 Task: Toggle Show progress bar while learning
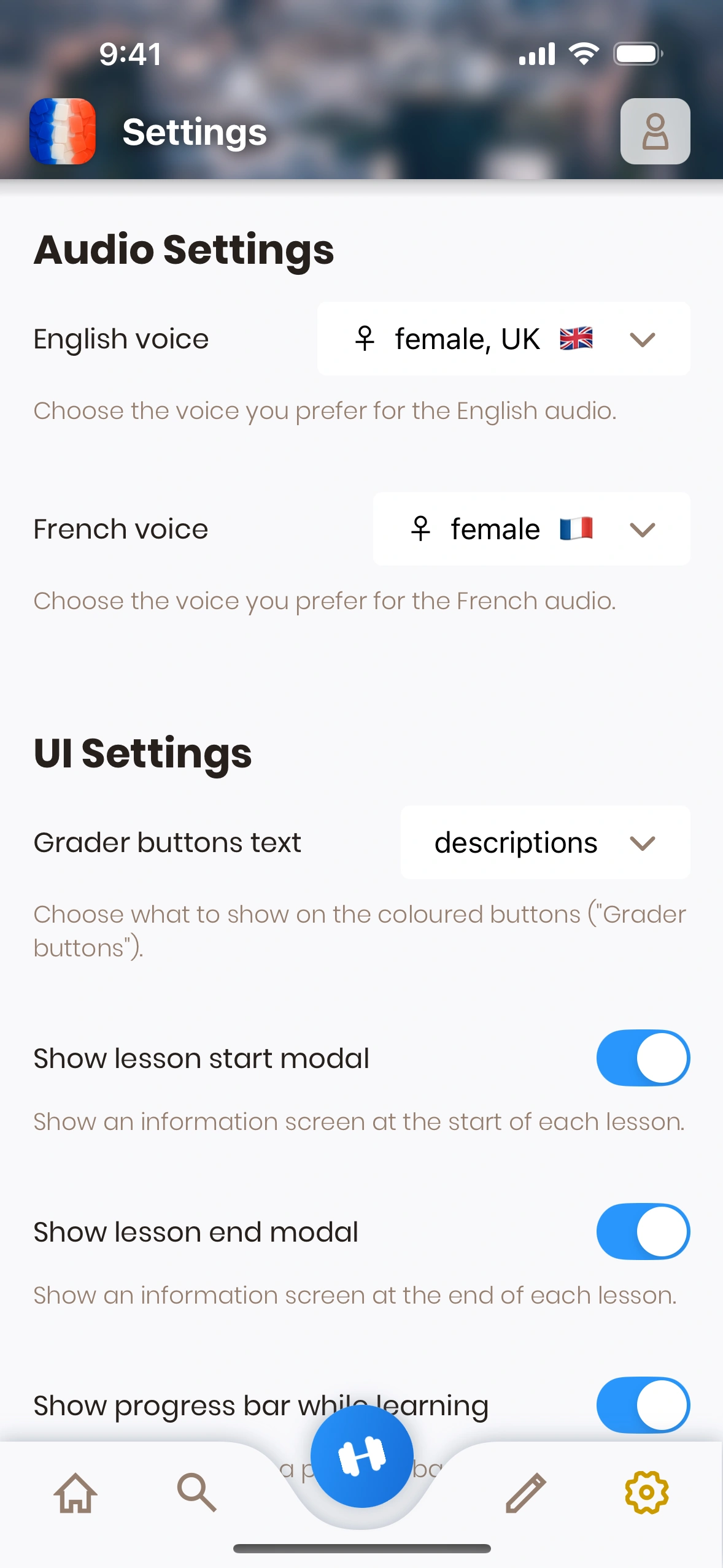click(x=643, y=1405)
